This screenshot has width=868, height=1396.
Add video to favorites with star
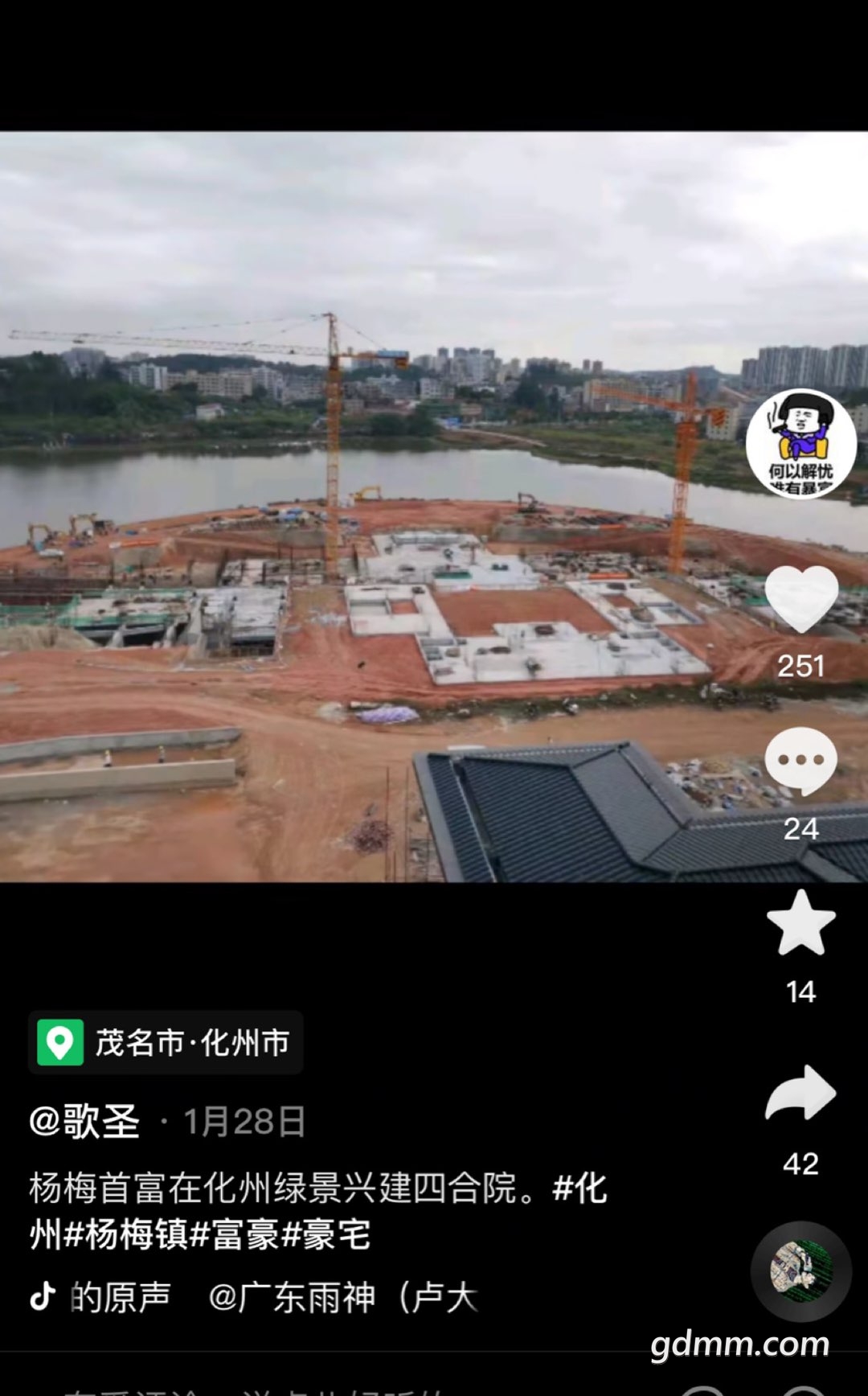[800, 923]
